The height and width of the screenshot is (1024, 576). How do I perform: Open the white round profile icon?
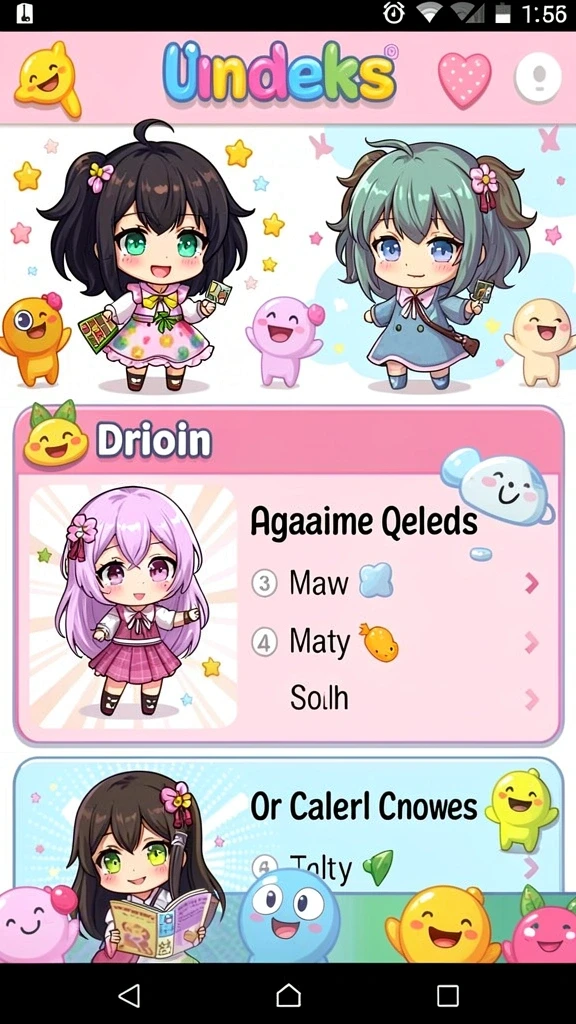tap(538, 77)
